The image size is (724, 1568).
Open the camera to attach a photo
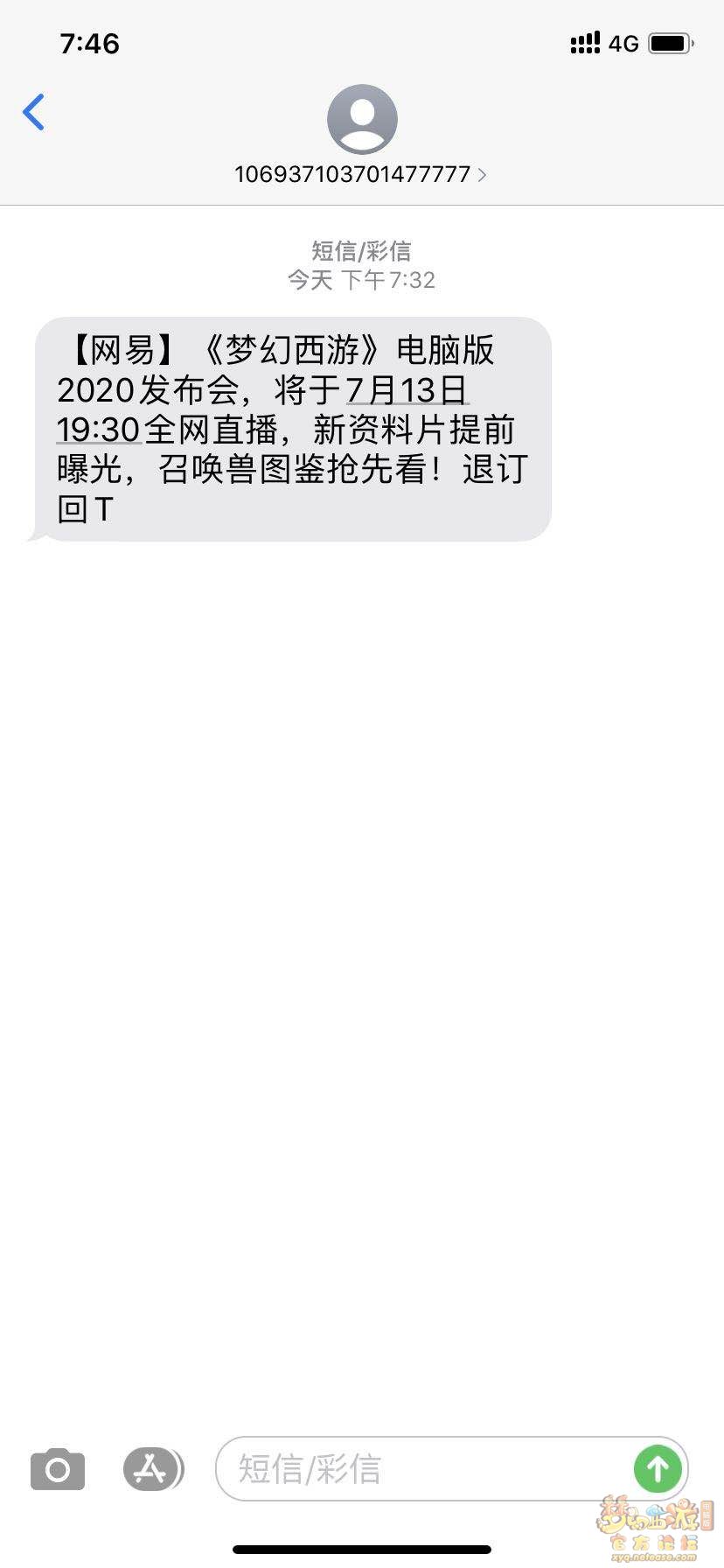58,1469
